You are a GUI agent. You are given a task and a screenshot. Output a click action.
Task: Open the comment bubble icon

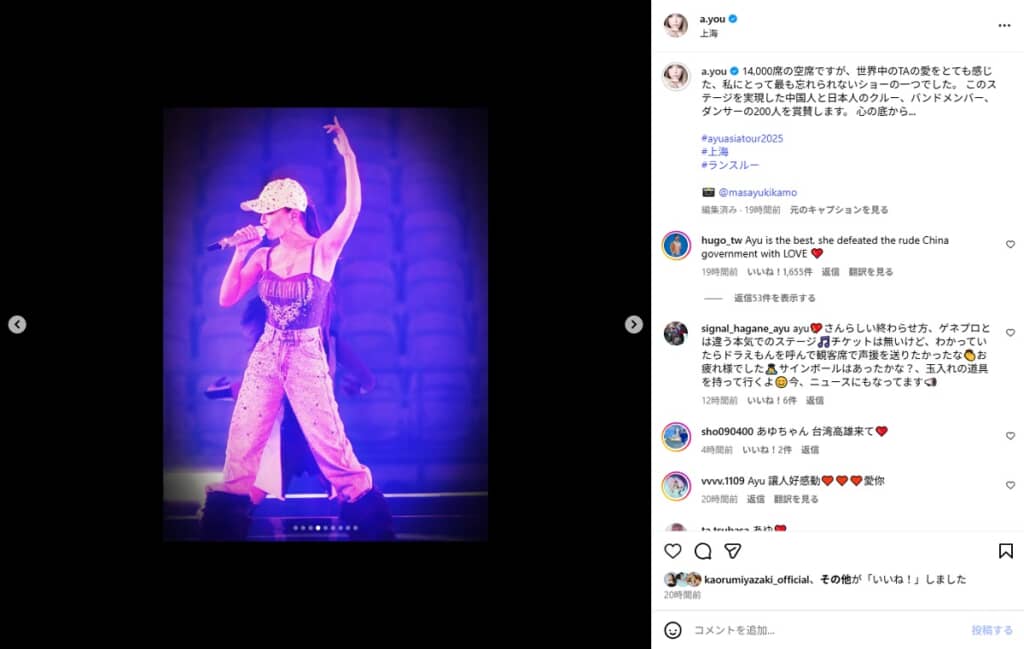pos(703,551)
